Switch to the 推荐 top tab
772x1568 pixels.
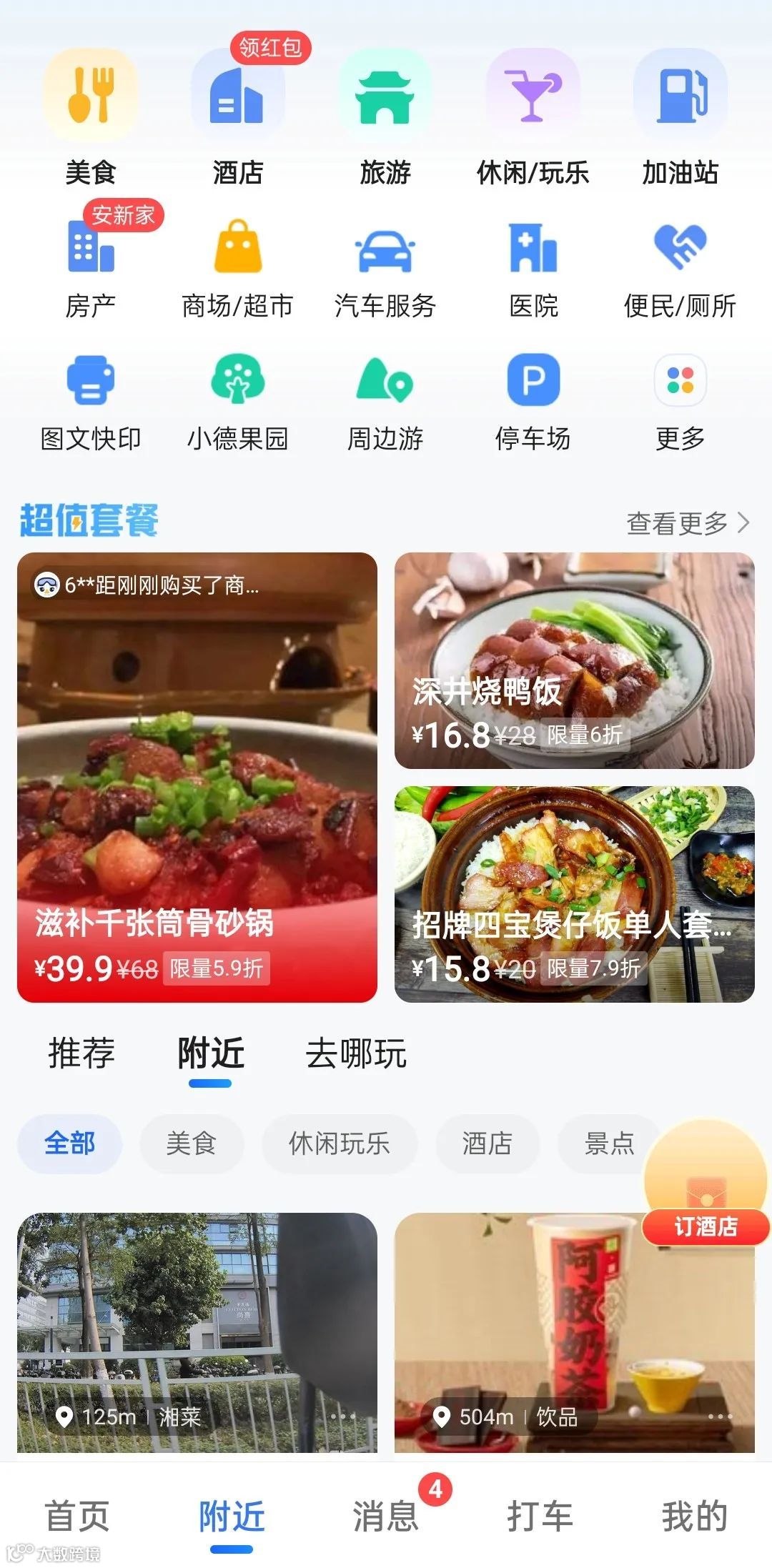point(81,1053)
